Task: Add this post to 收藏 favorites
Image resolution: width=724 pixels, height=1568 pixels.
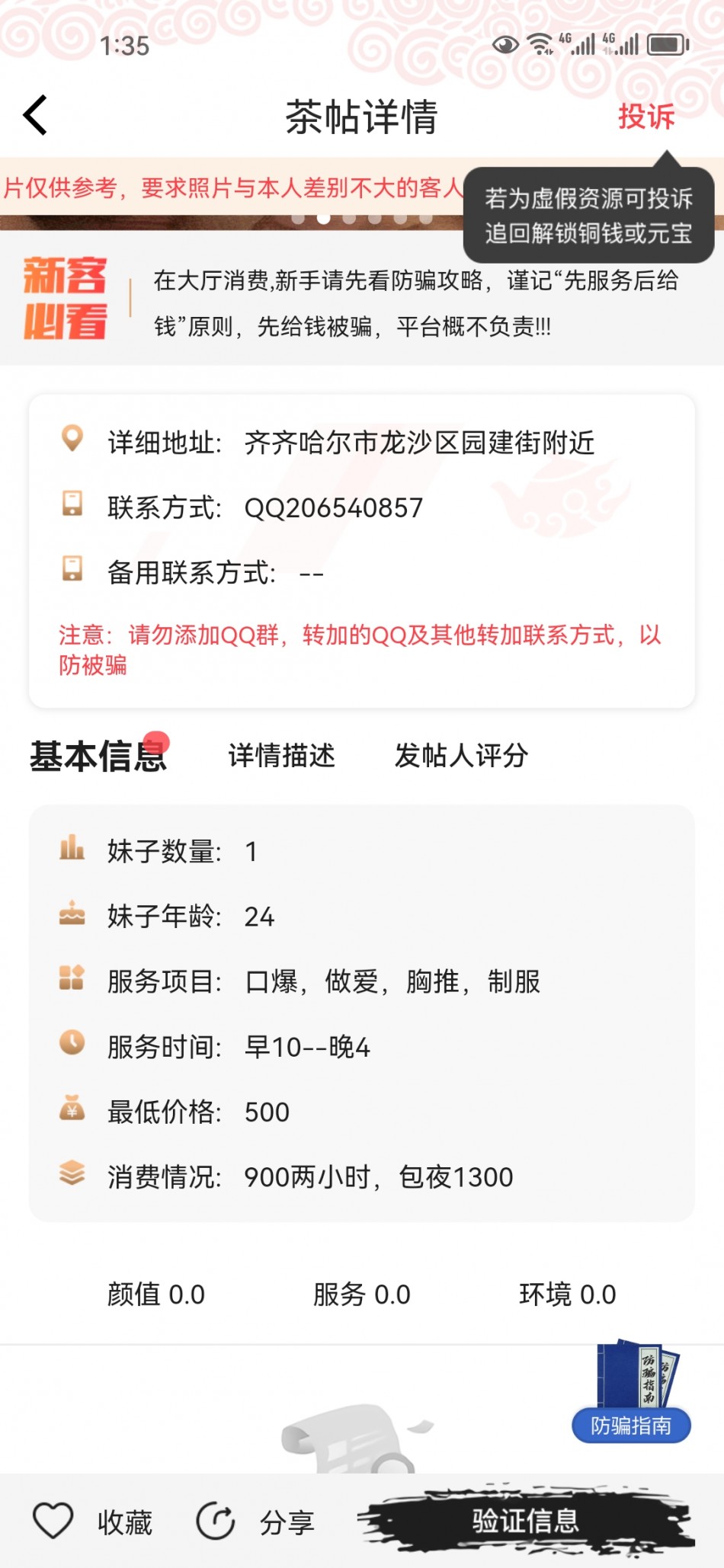Action: (93, 1522)
